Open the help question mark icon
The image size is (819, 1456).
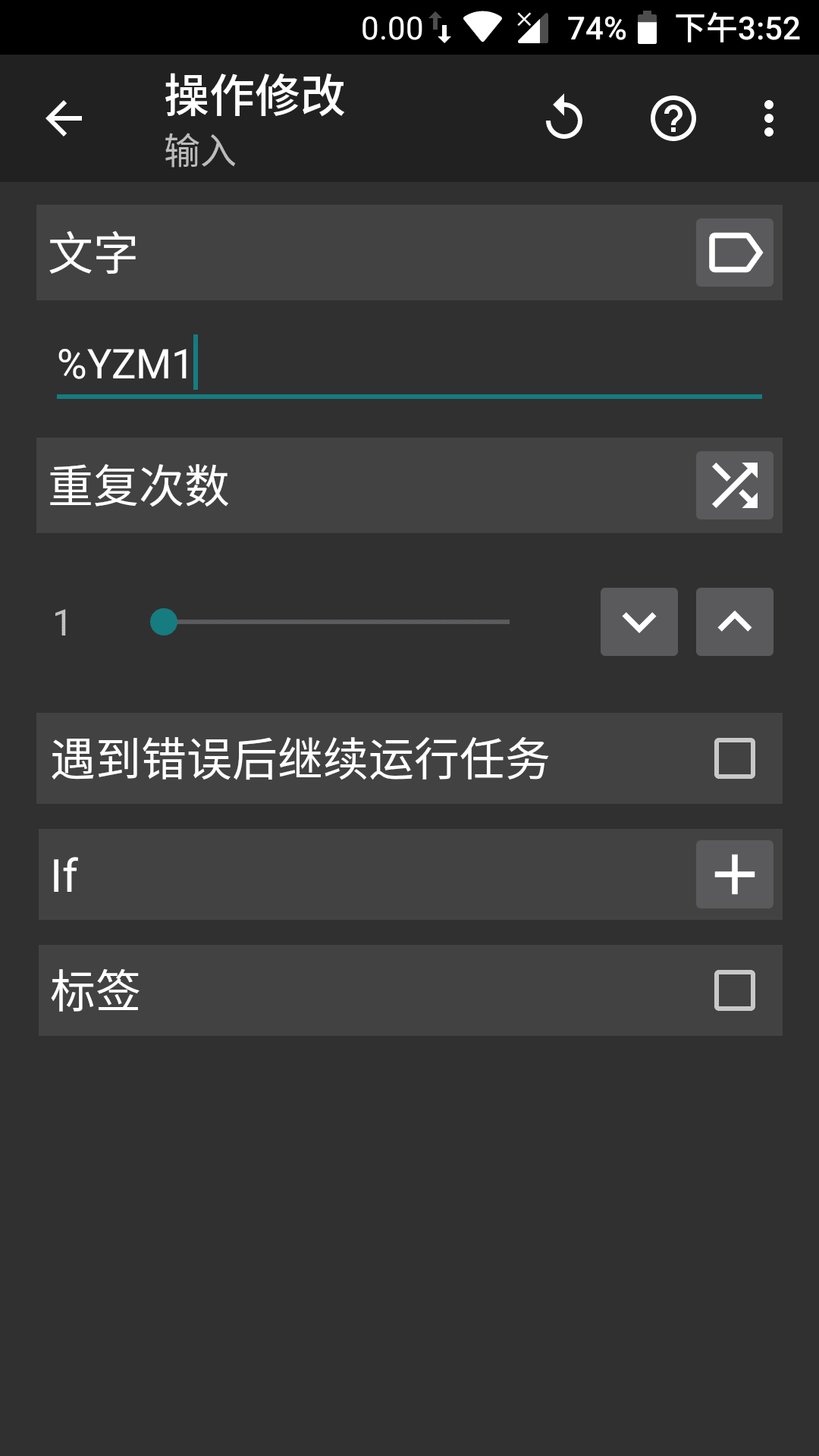click(x=673, y=118)
